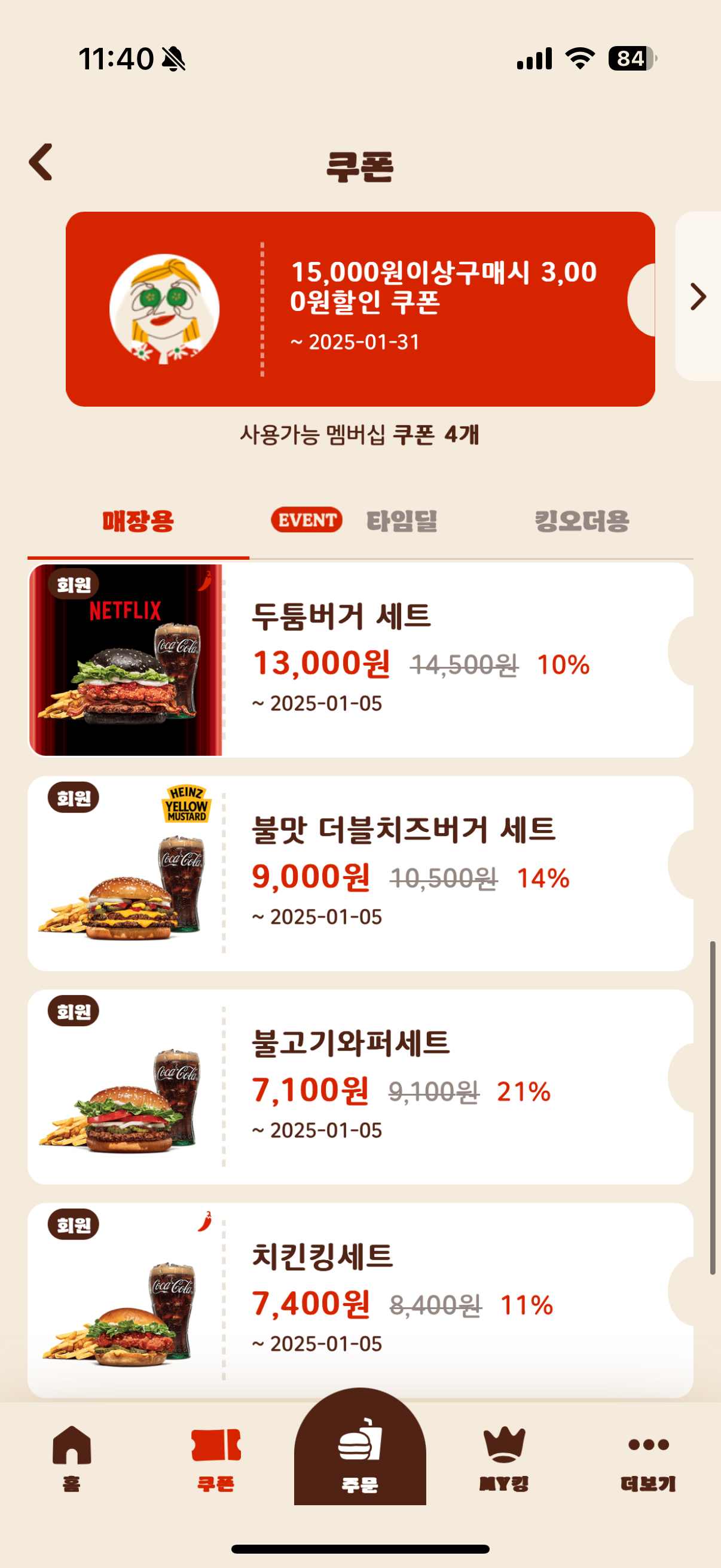721x1568 pixels.
Task: Open the 3,000원 discount membership coupon
Action: point(359,309)
